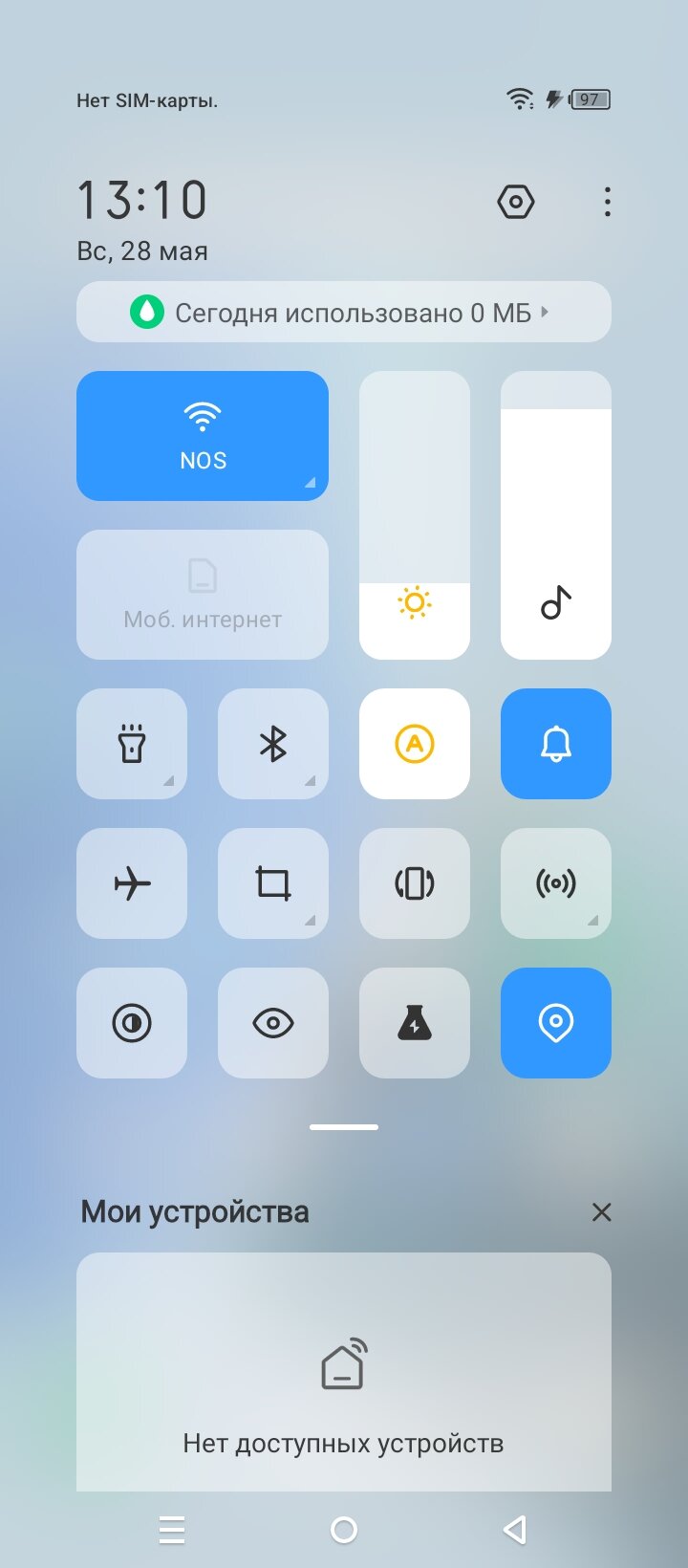688x1568 pixels.
Task: Enable airplane mode
Action: 132,883
